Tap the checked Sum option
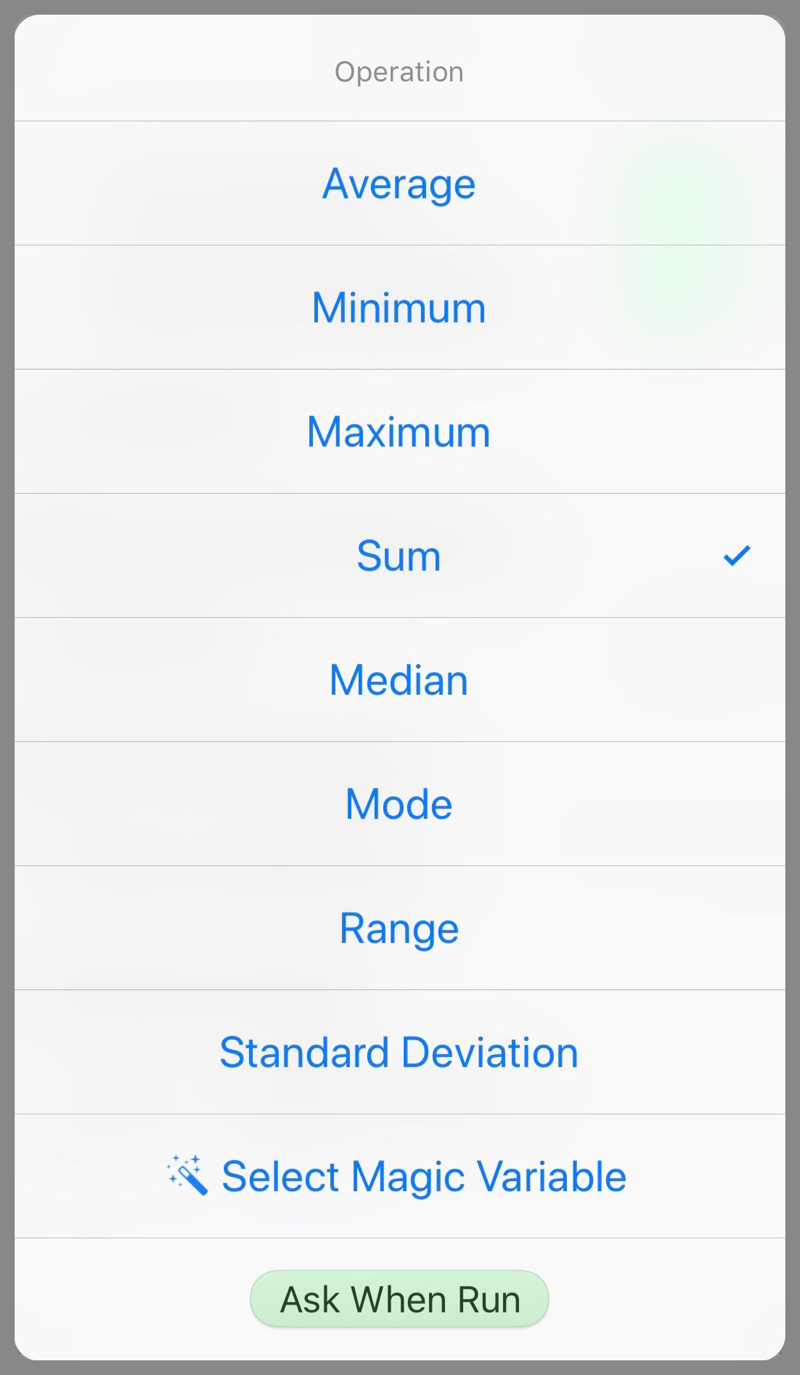The height and width of the screenshot is (1375, 800). [x=399, y=555]
